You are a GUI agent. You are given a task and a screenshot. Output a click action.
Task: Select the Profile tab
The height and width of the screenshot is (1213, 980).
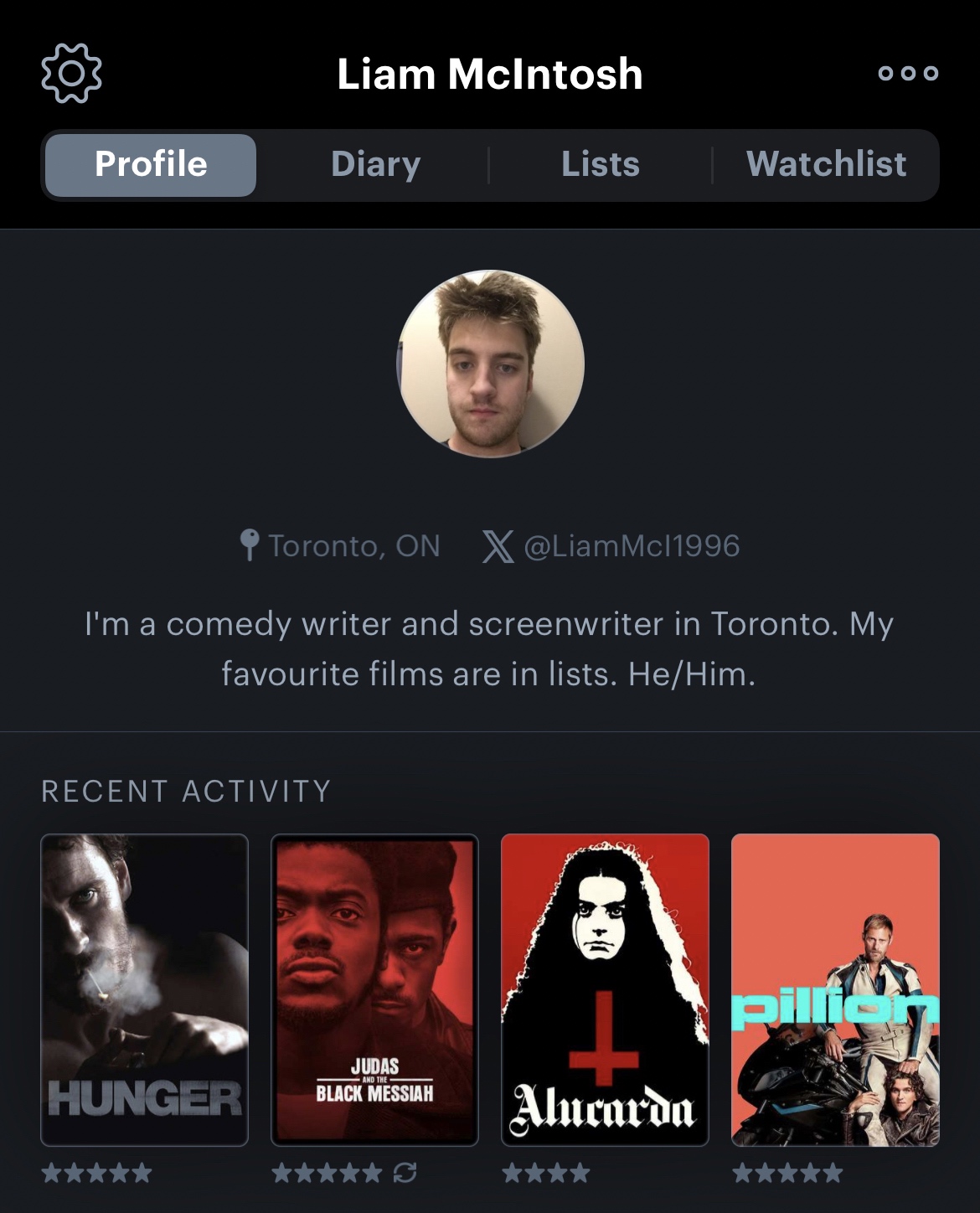151,164
